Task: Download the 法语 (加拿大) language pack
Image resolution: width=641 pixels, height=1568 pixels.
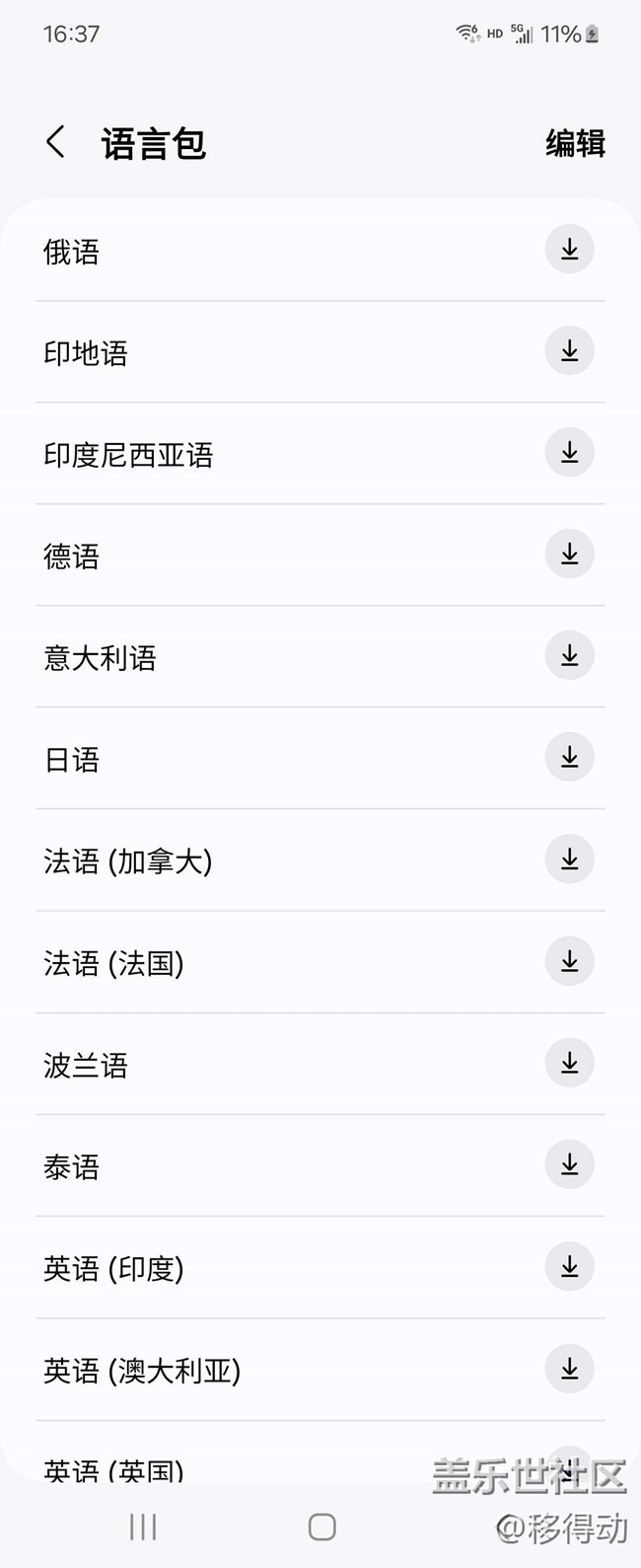Action: tap(569, 859)
